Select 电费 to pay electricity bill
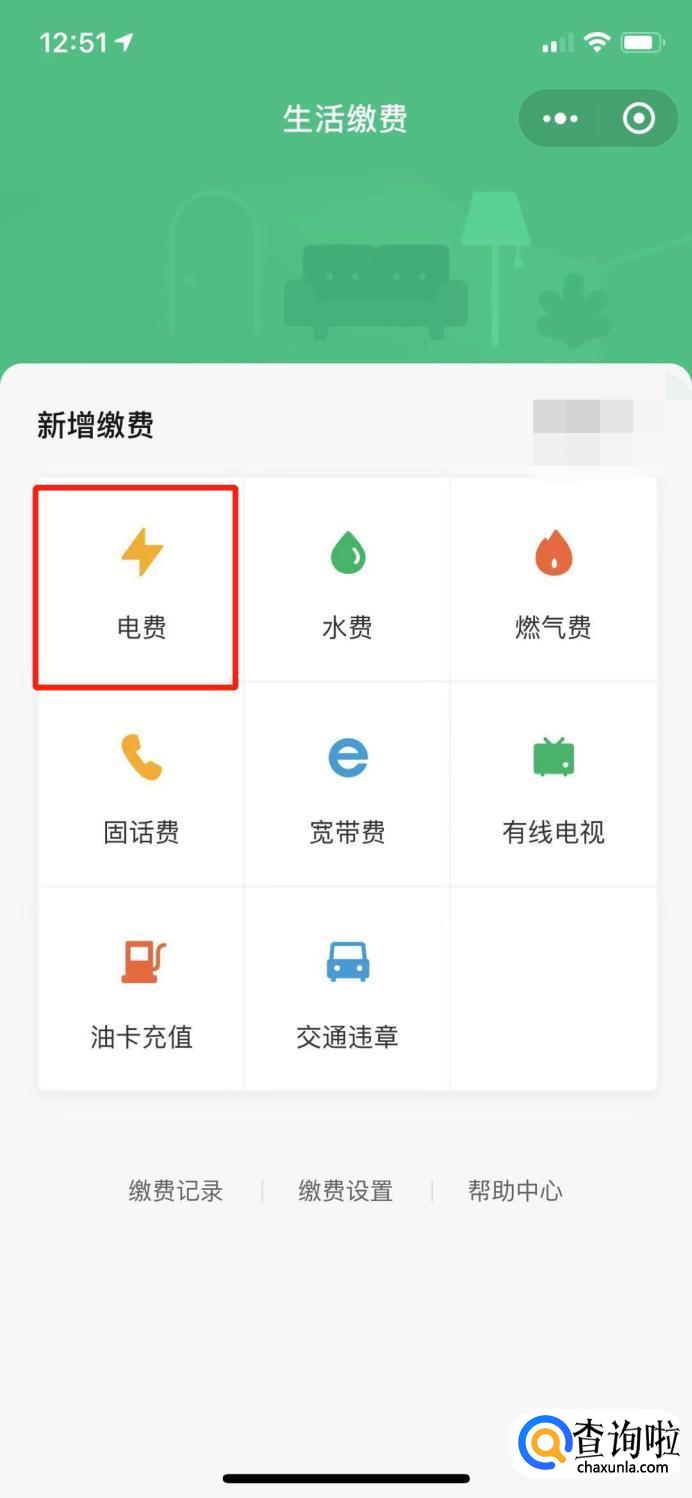This screenshot has height=1498, width=692. click(x=141, y=585)
